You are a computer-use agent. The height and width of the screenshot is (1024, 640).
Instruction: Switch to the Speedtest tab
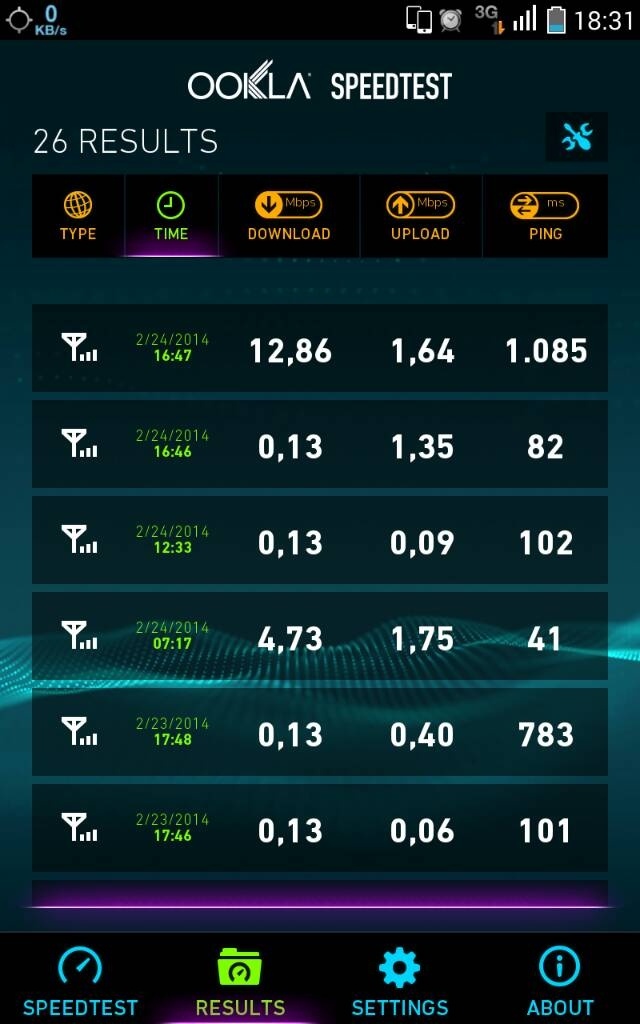pos(80,980)
